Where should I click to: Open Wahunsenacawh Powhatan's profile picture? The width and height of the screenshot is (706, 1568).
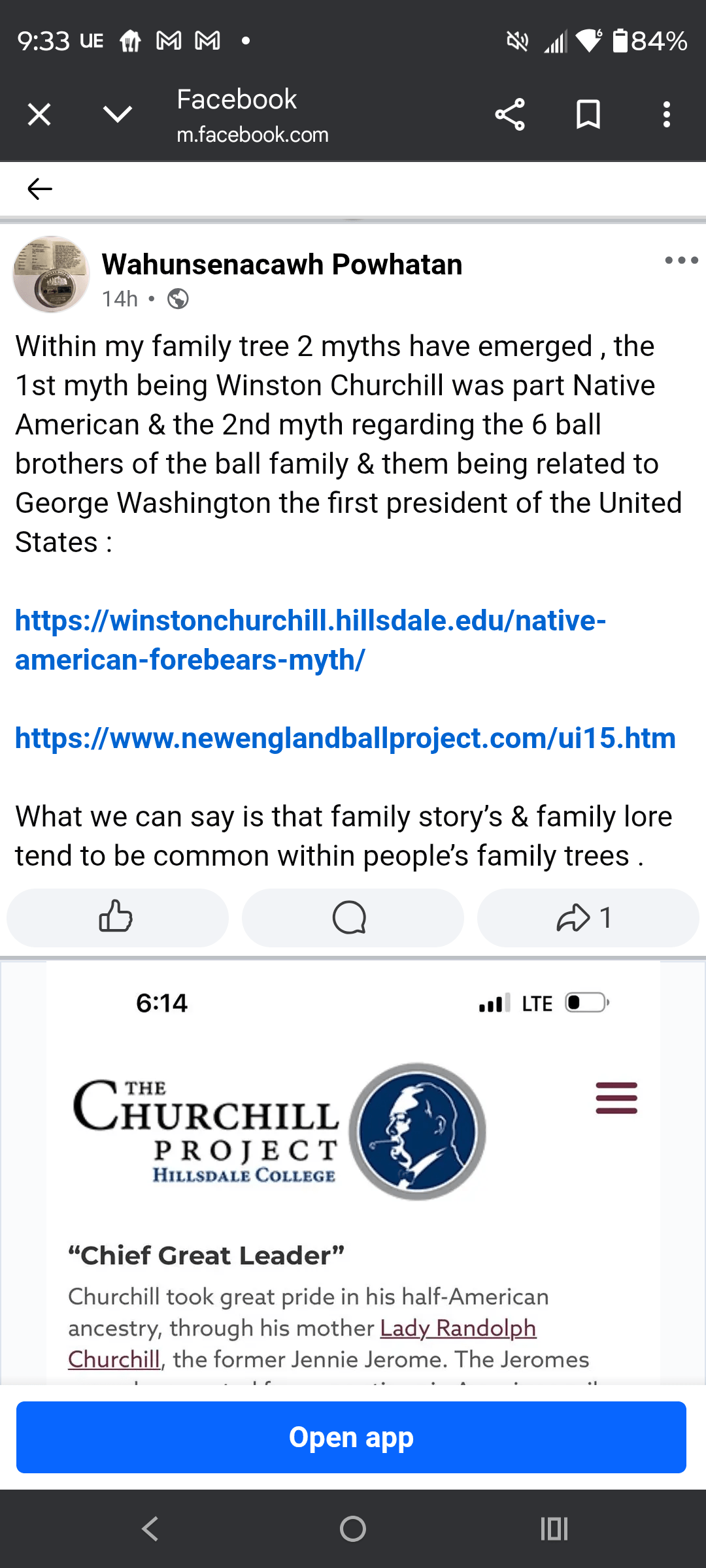point(50,274)
